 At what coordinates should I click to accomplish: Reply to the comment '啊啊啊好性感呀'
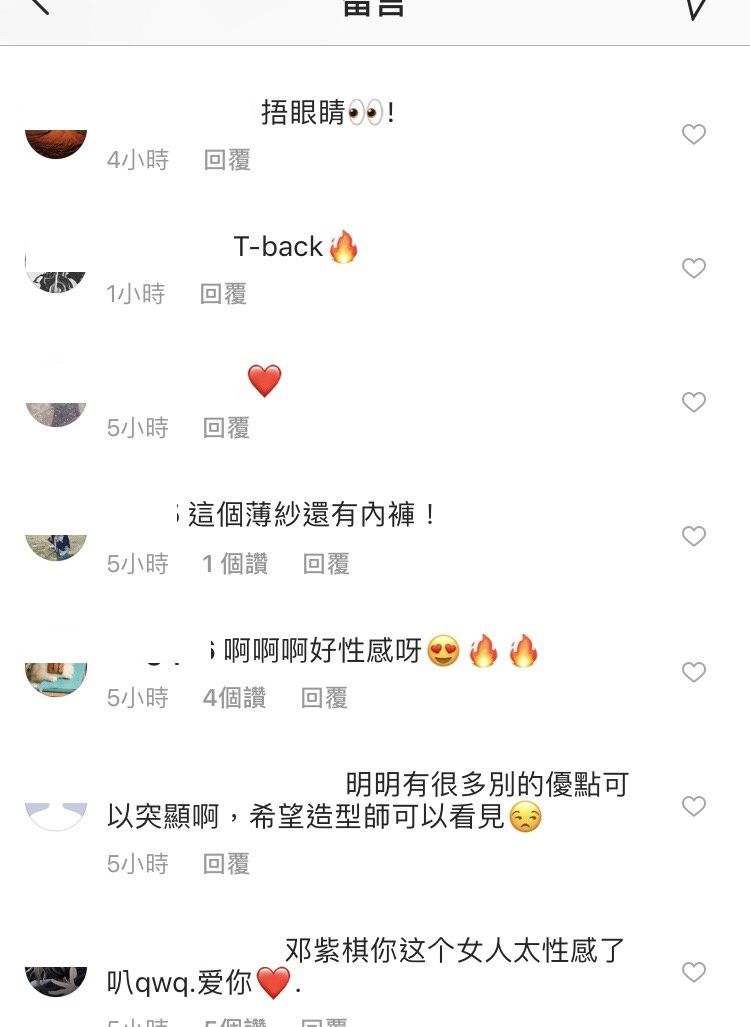click(324, 698)
